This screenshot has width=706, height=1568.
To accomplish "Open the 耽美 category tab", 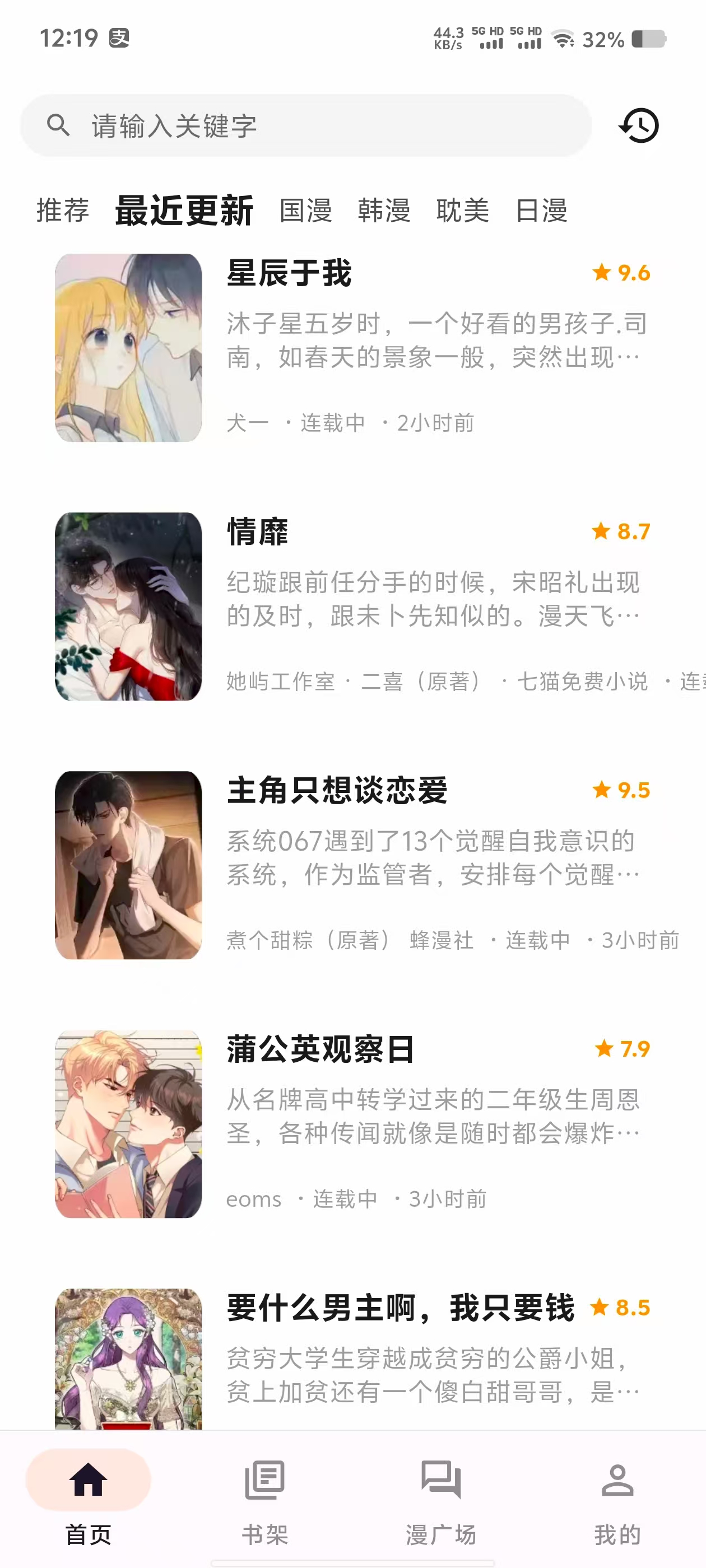I will coord(462,211).
